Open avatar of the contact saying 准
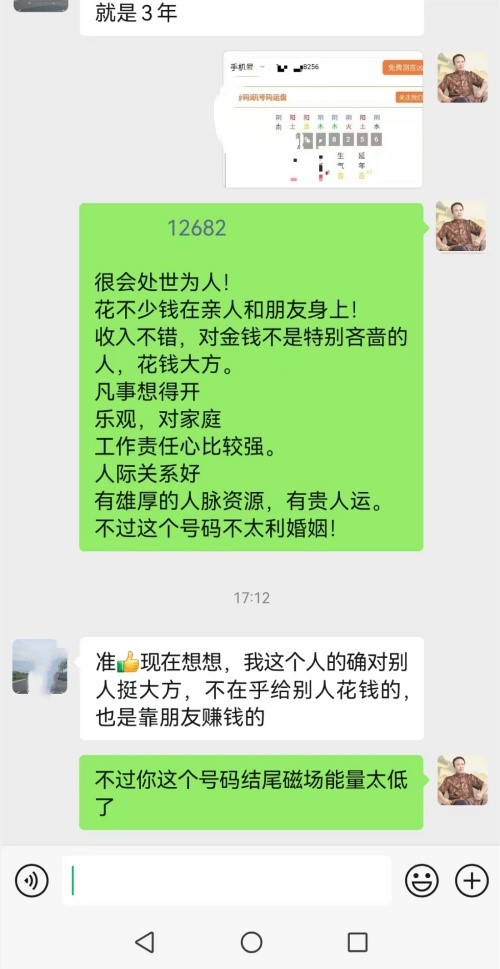The image size is (500, 969). click(x=40, y=666)
